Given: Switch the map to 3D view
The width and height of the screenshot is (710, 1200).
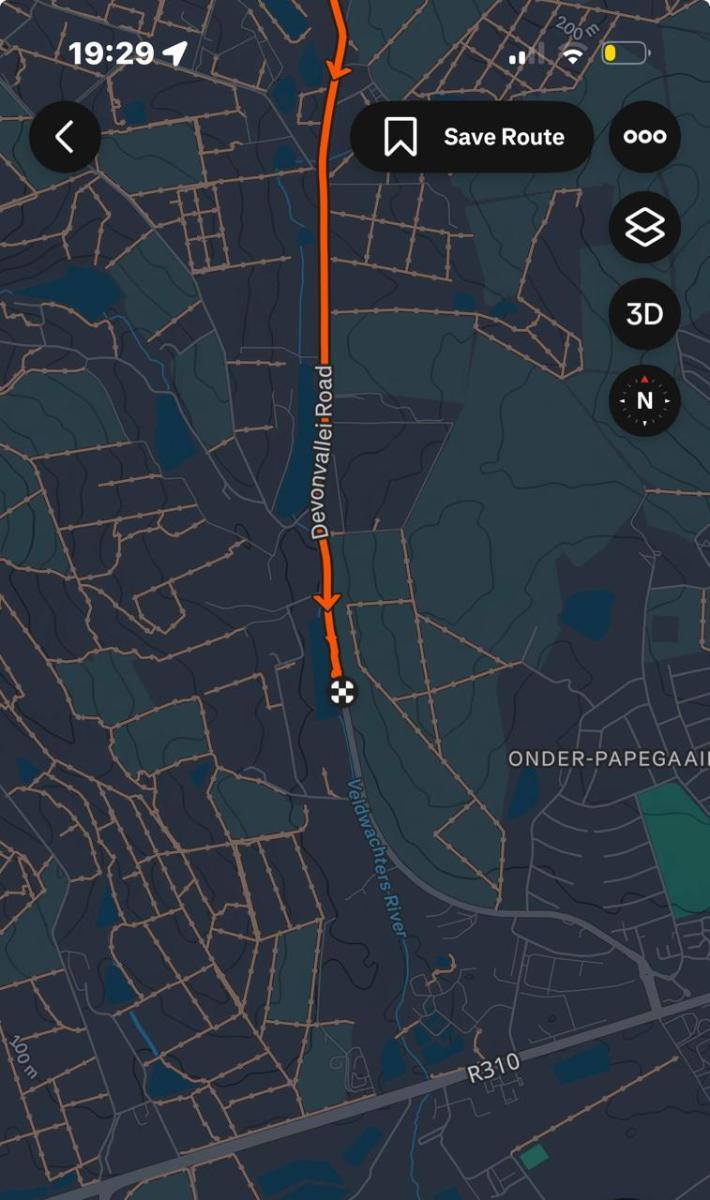Looking at the screenshot, I should (x=645, y=314).
